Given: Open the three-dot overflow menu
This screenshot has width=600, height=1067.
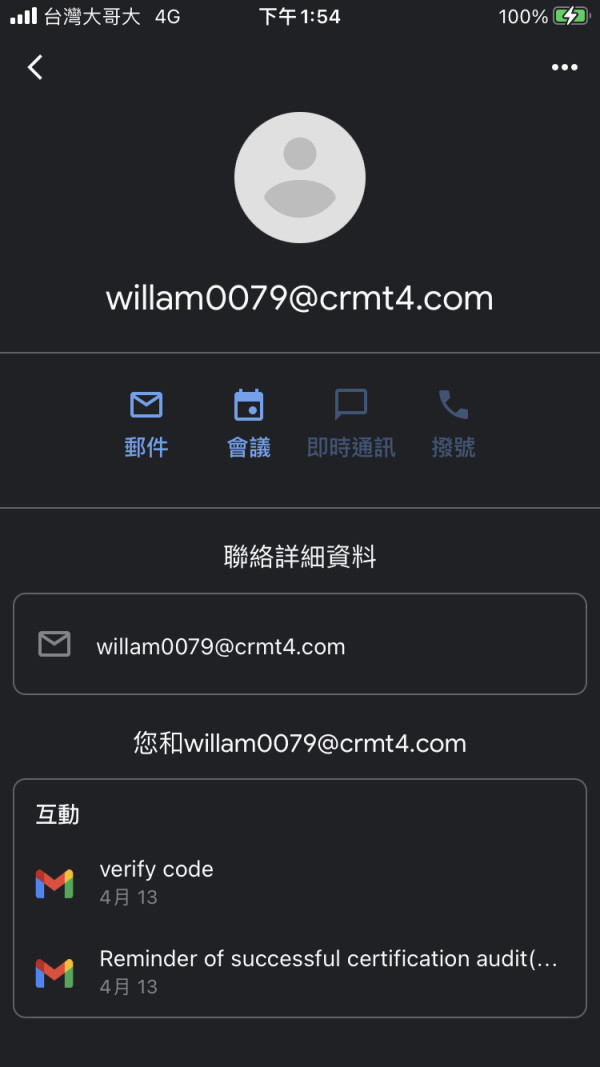Looking at the screenshot, I should [565, 67].
